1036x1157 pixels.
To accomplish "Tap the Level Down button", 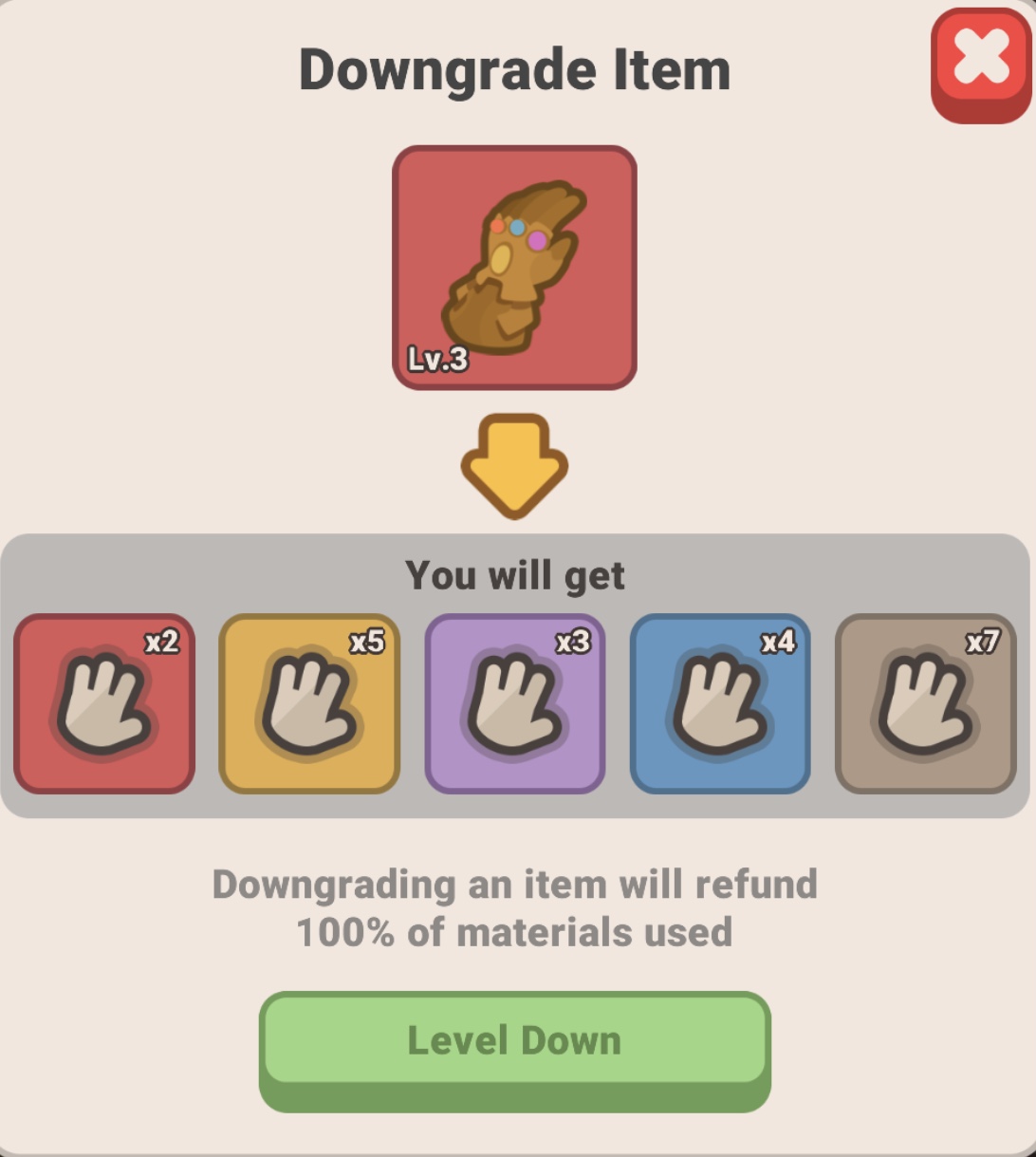I will click(x=514, y=1041).
